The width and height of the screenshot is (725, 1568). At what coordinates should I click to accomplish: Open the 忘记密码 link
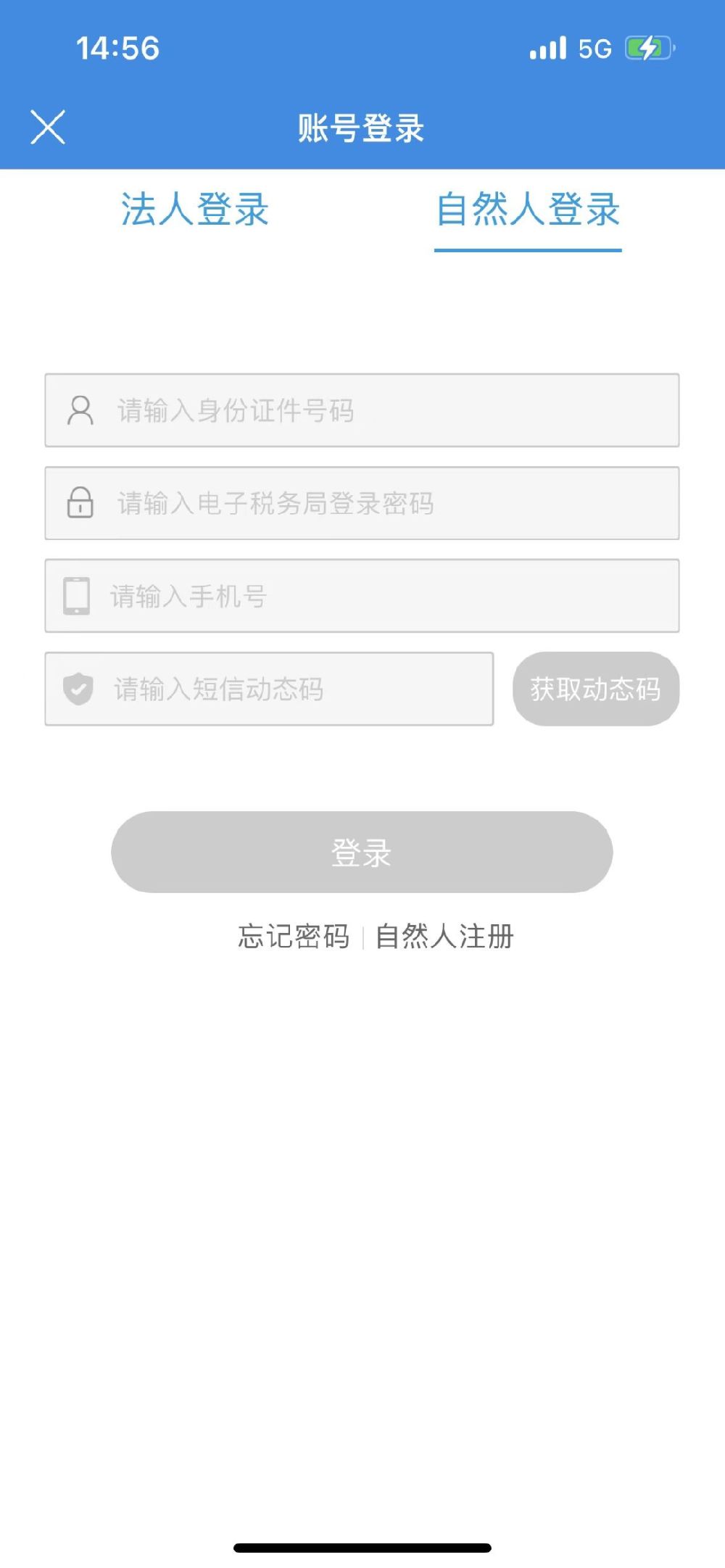[x=294, y=936]
